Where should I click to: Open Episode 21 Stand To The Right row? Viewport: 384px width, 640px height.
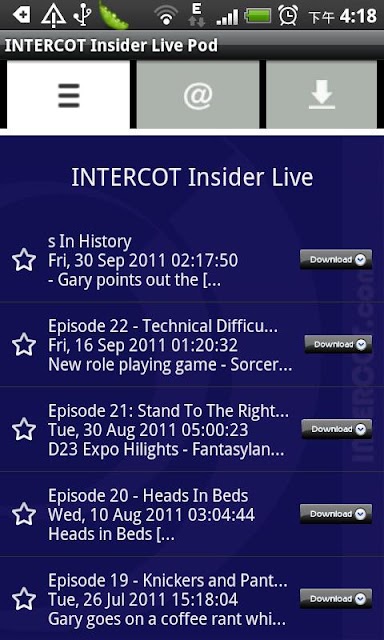click(192, 430)
